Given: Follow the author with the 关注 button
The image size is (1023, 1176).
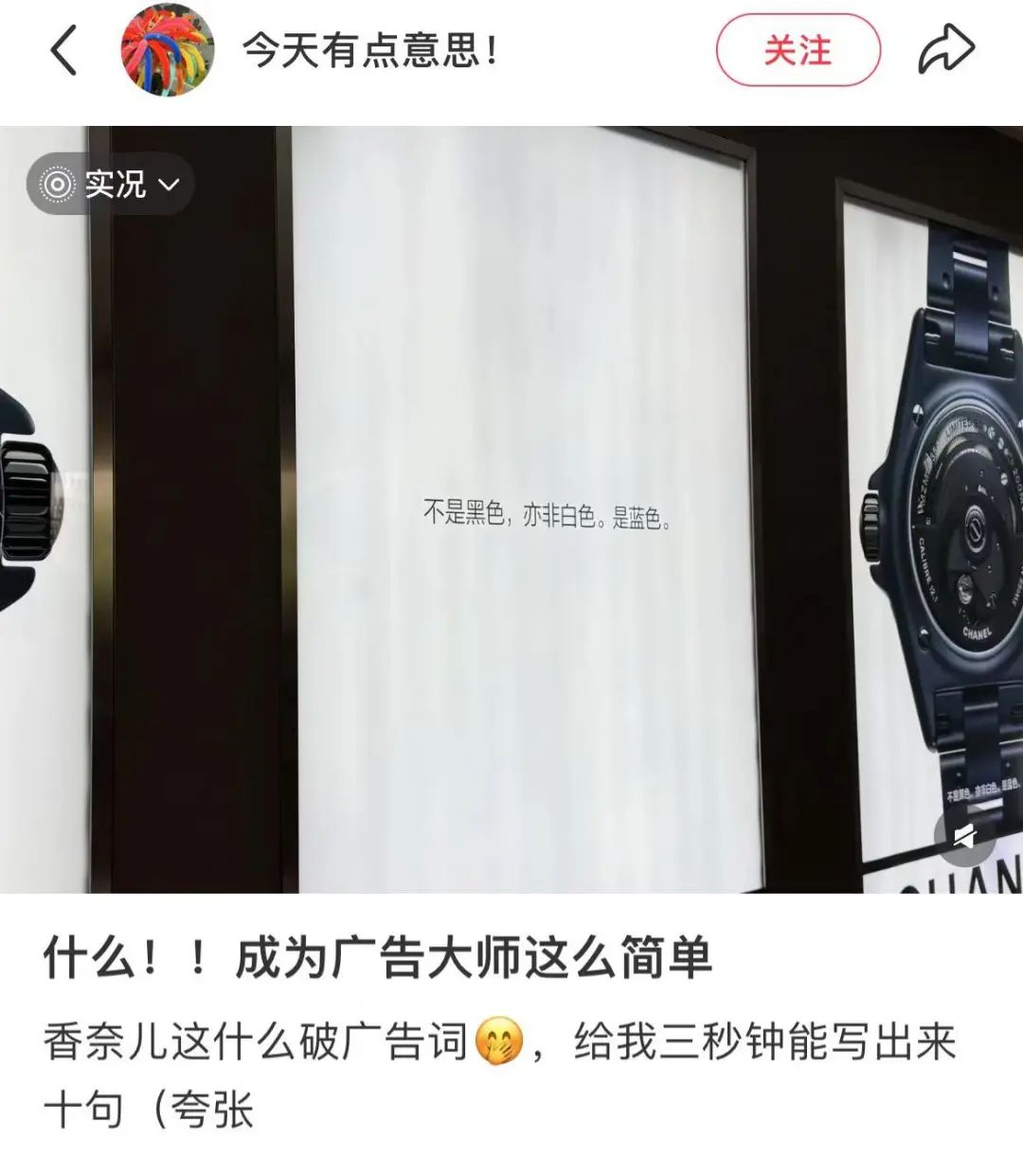Looking at the screenshot, I should 798,51.
